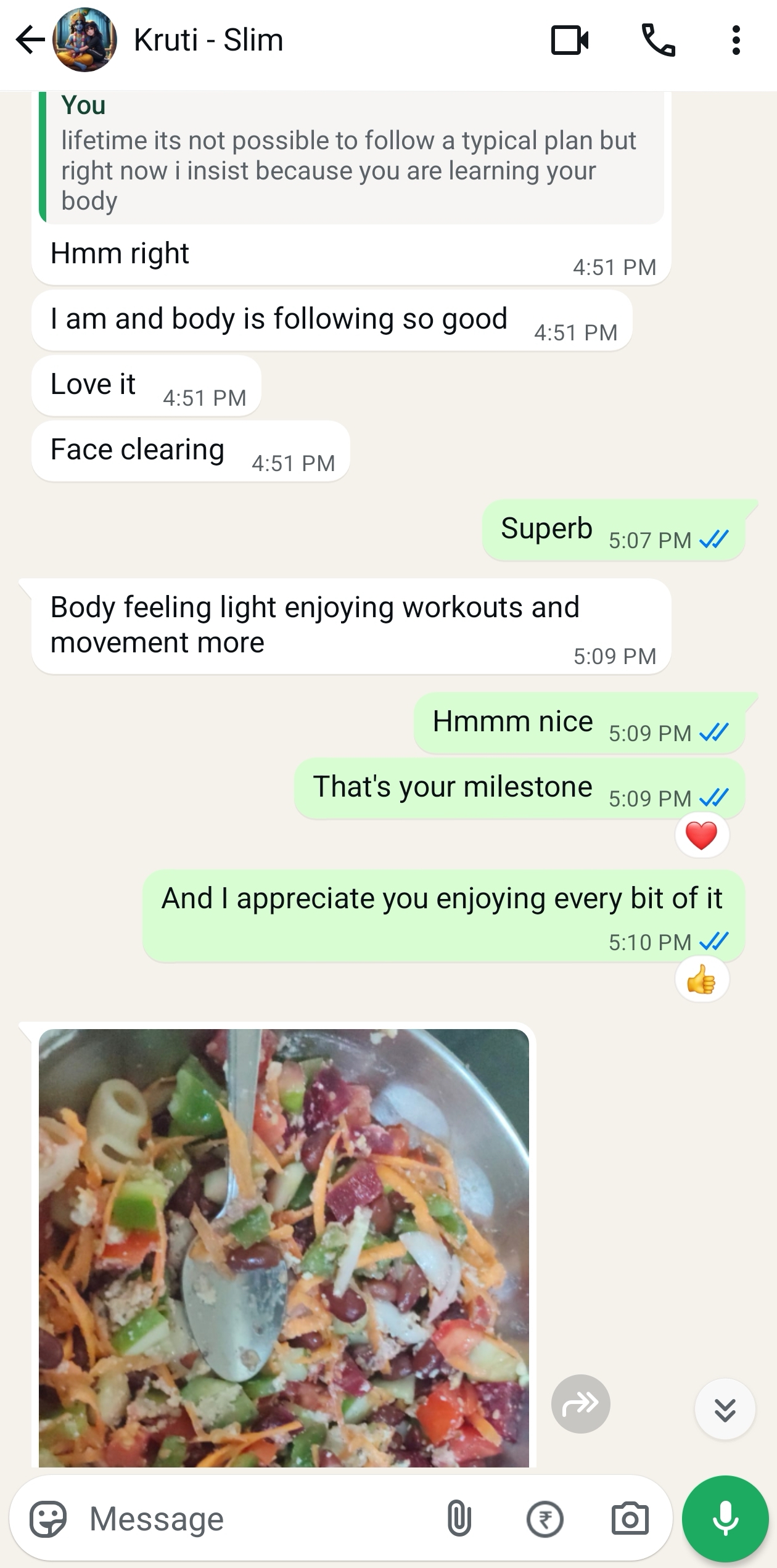Focus the Message text field
Viewport: 777px width, 1568px height.
click(259, 1518)
